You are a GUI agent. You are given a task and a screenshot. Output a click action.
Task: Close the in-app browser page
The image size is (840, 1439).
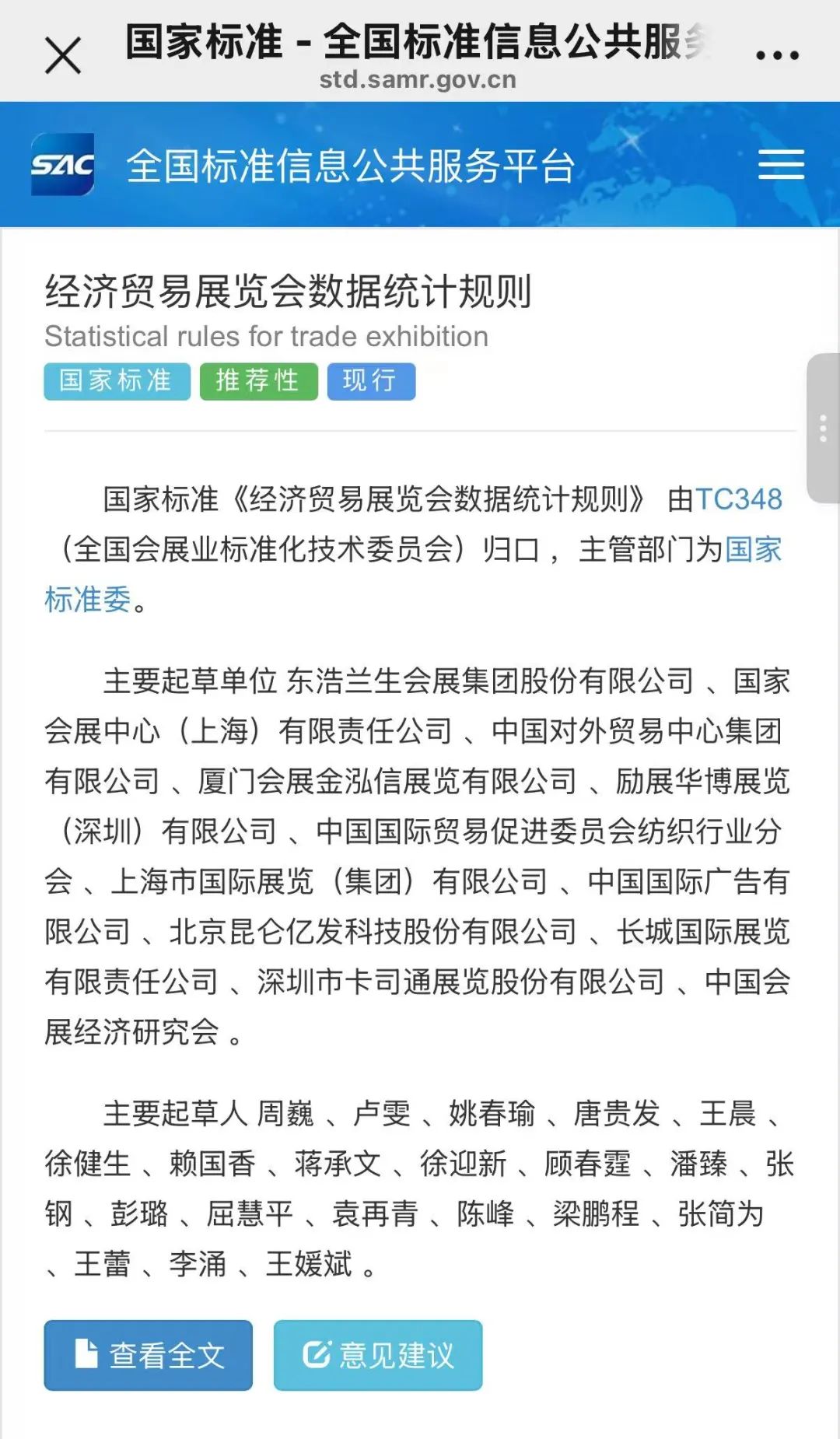(x=63, y=56)
